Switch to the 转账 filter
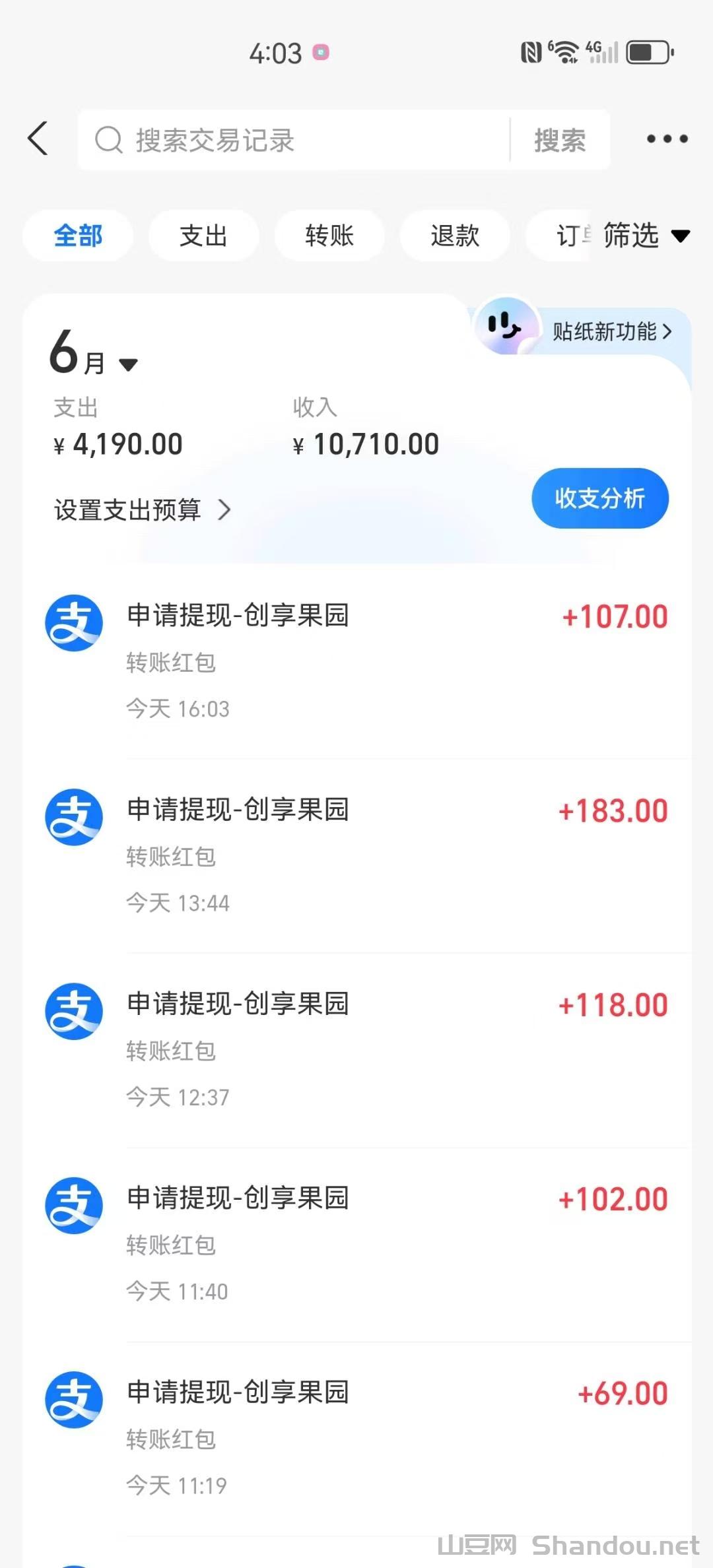This screenshot has height=1568, width=713. click(329, 236)
